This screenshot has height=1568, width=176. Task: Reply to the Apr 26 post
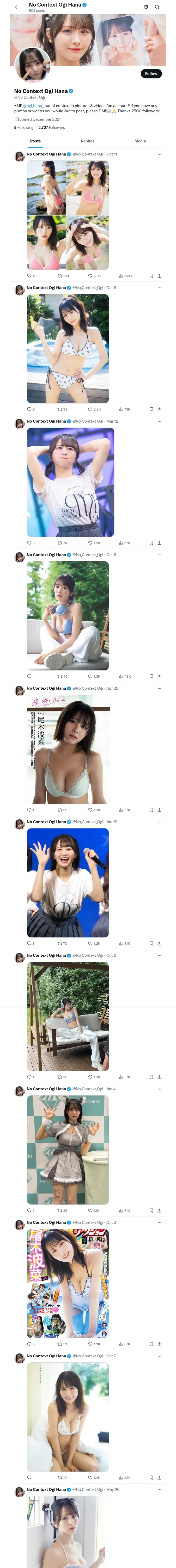point(29,810)
